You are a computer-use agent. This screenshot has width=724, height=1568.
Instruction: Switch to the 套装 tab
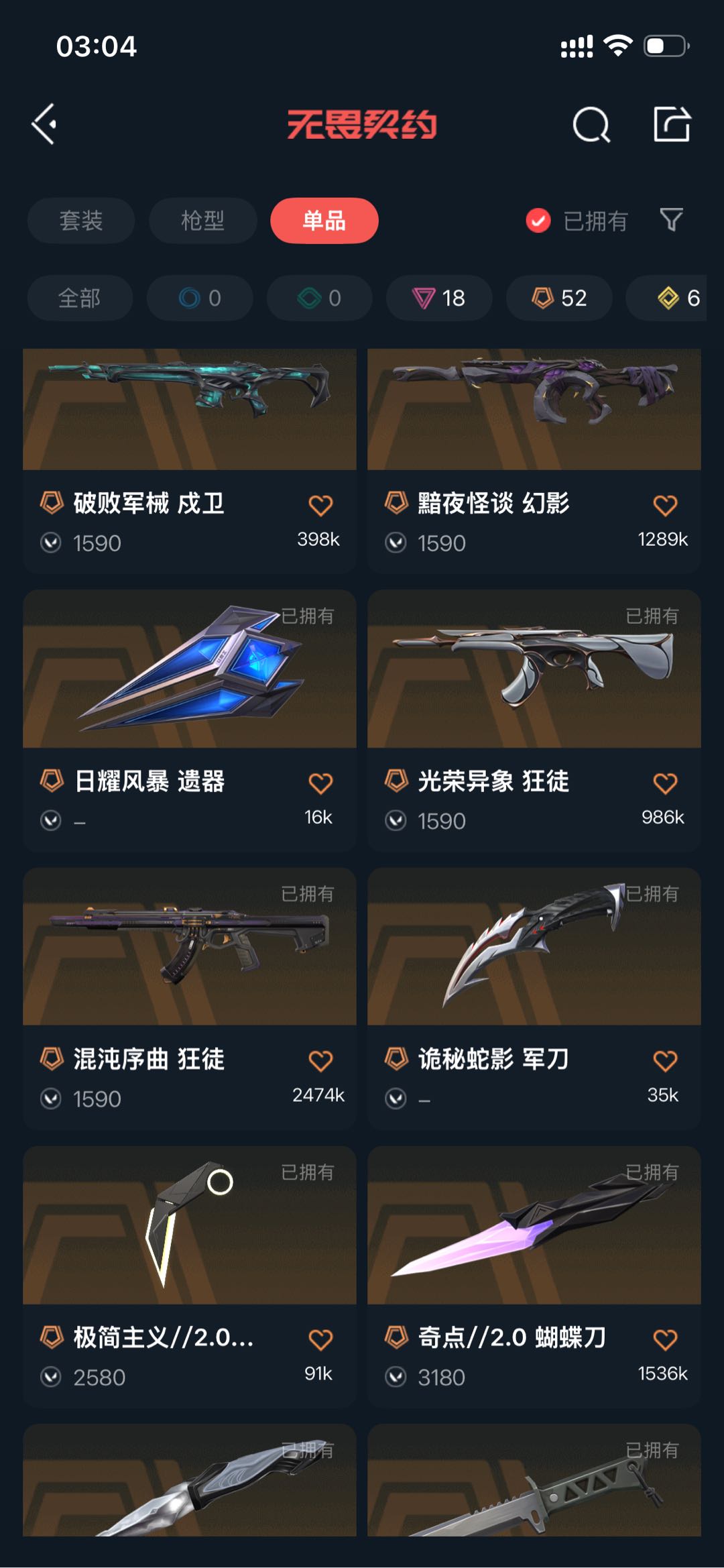point(81,221)
